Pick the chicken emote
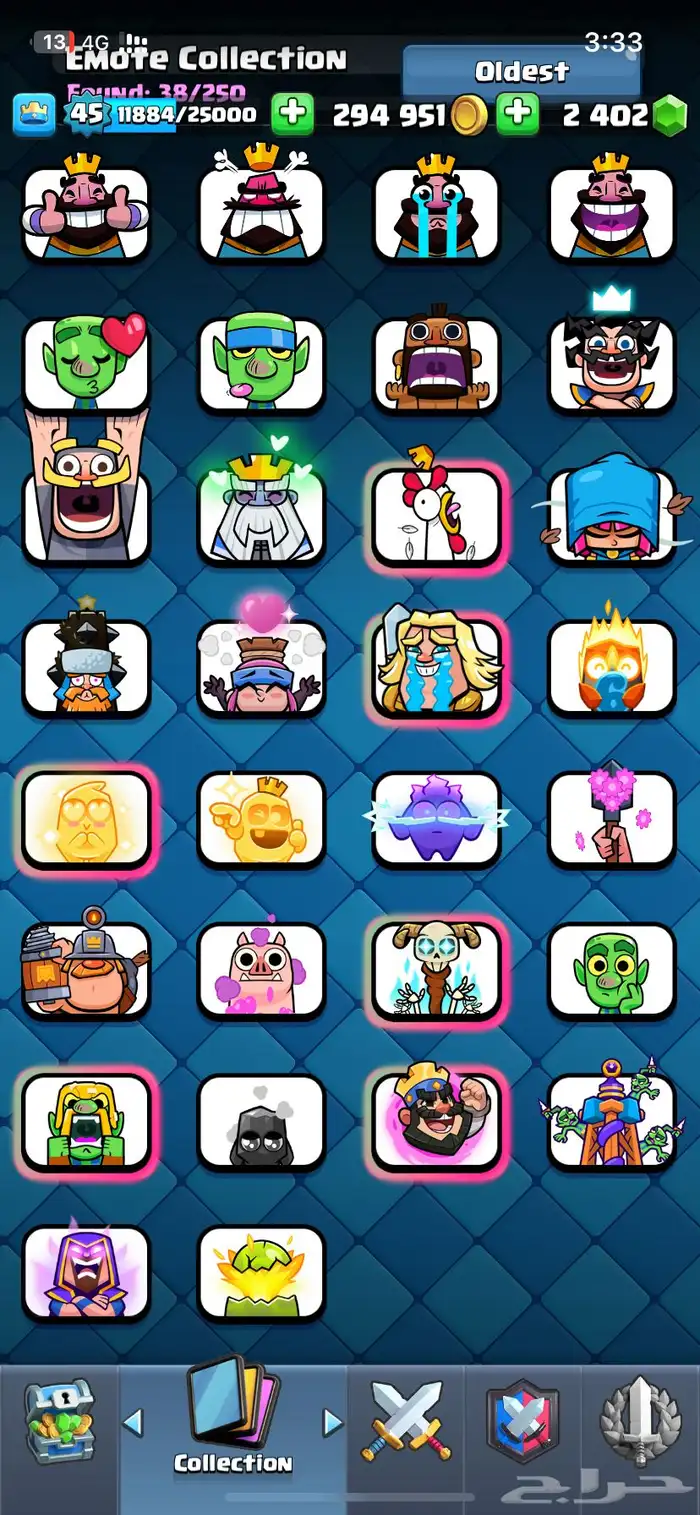700x1515 pixels. pos(436,514)
